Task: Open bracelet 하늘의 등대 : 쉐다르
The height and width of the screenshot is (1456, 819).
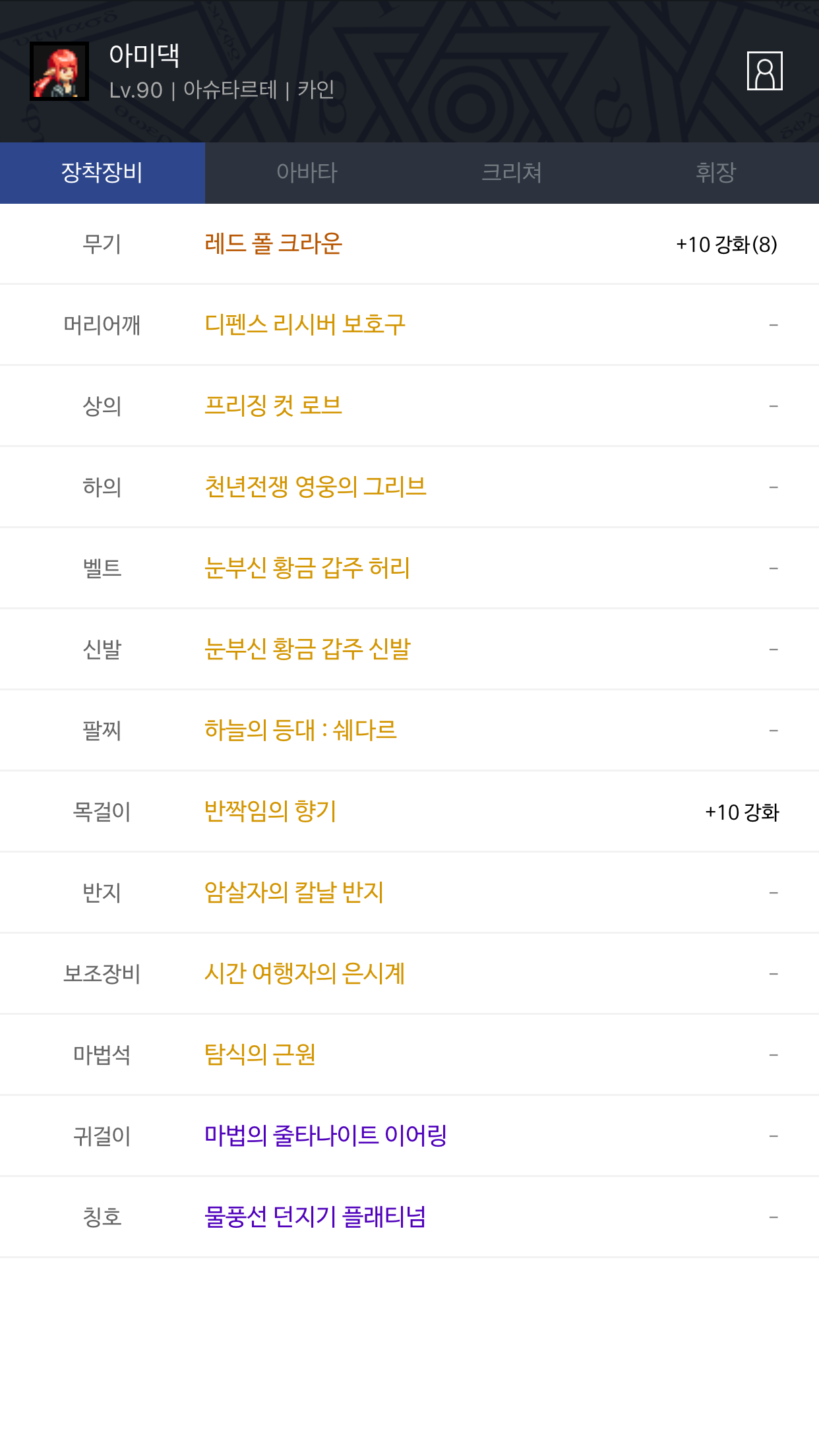Action: click(x=300, y=730)
